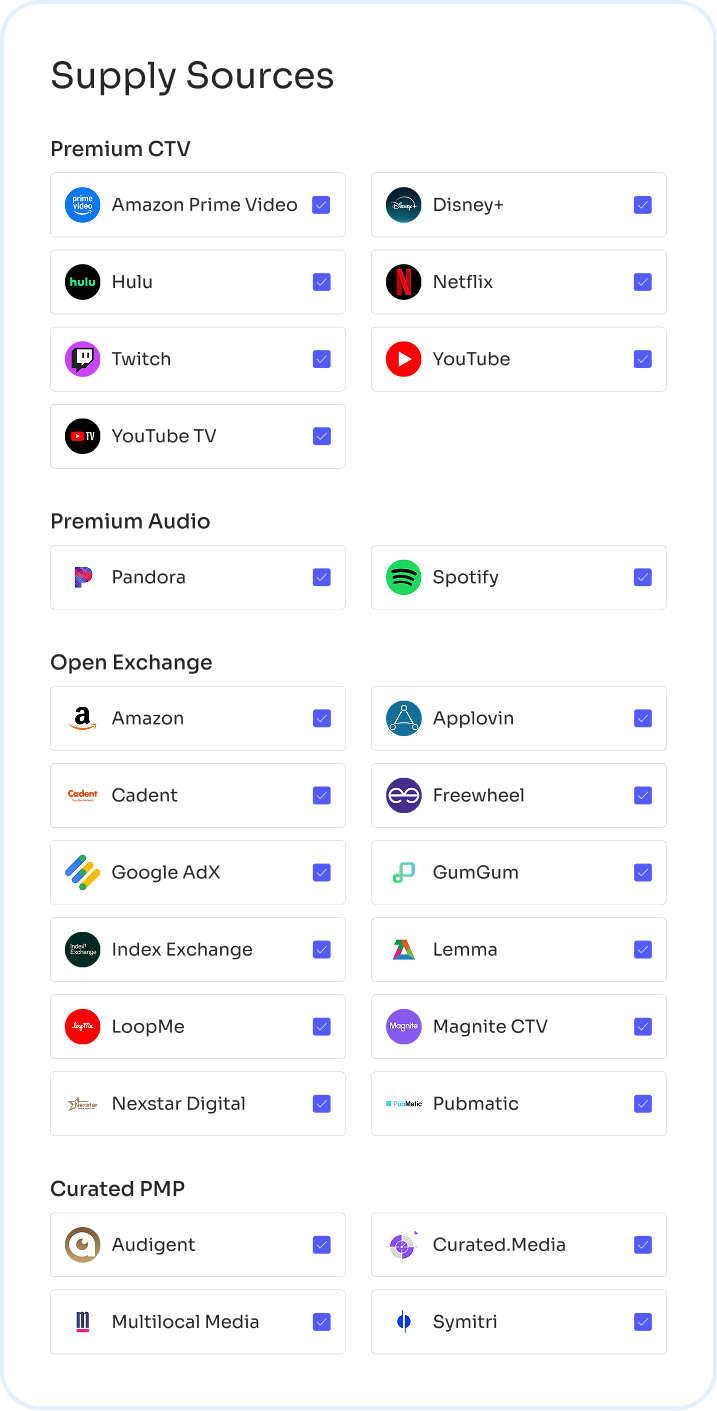Screen dimensions: 717x1411
Task: Uncheck Applovin in Open Exchange
Action: coord(642,718)
